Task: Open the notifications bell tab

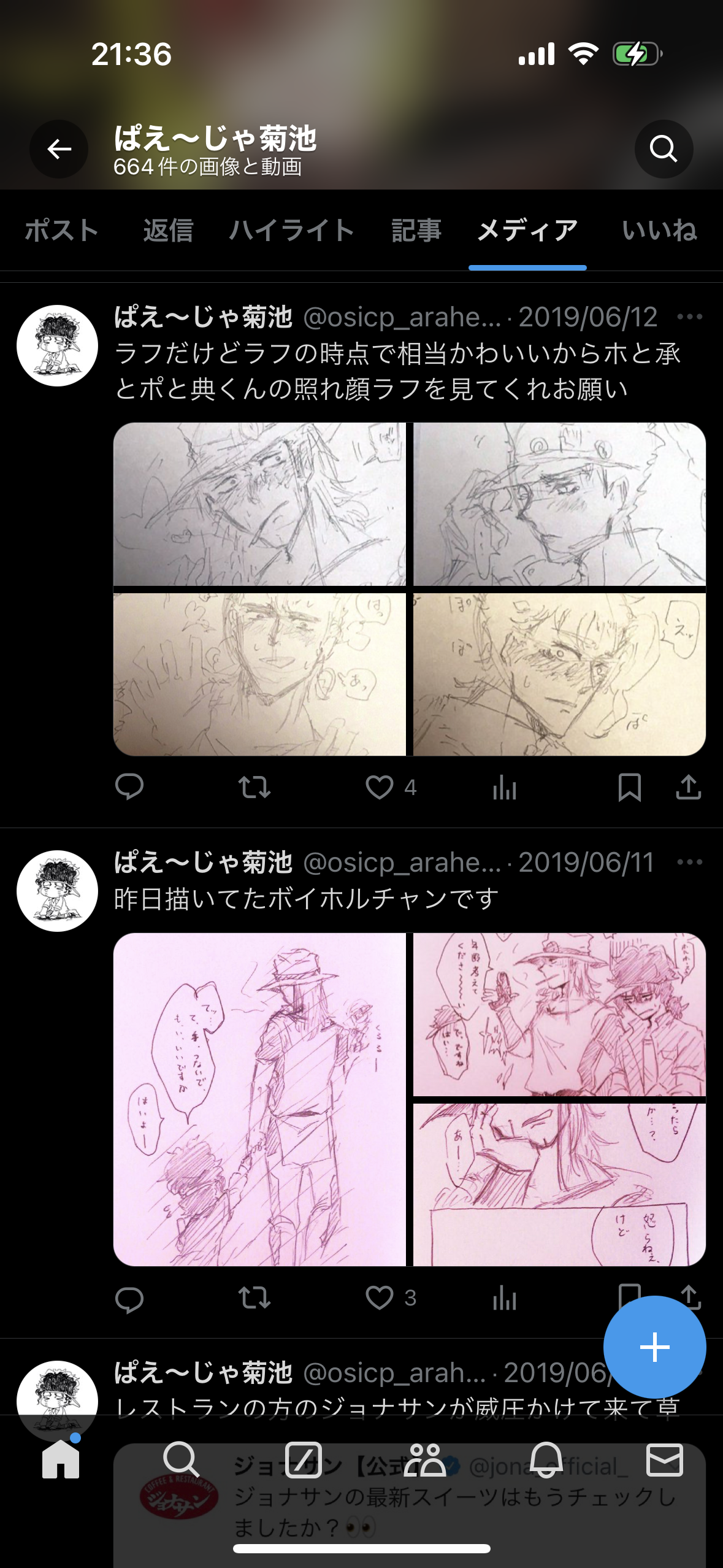Action: coord(546,1460)
